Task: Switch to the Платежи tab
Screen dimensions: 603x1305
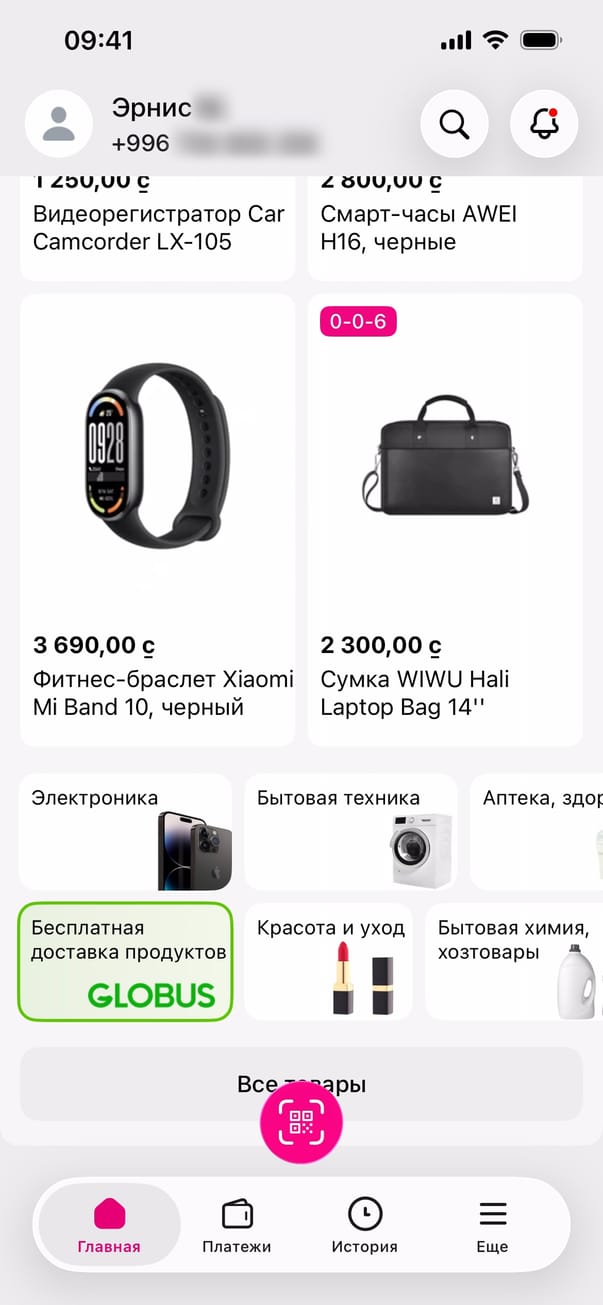Action: [236, 1225]
